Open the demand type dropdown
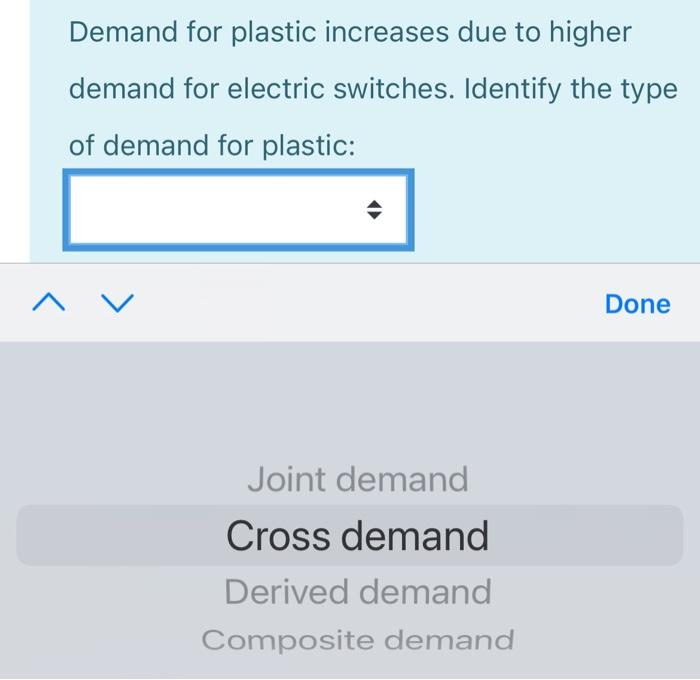 tap(239, 210)
